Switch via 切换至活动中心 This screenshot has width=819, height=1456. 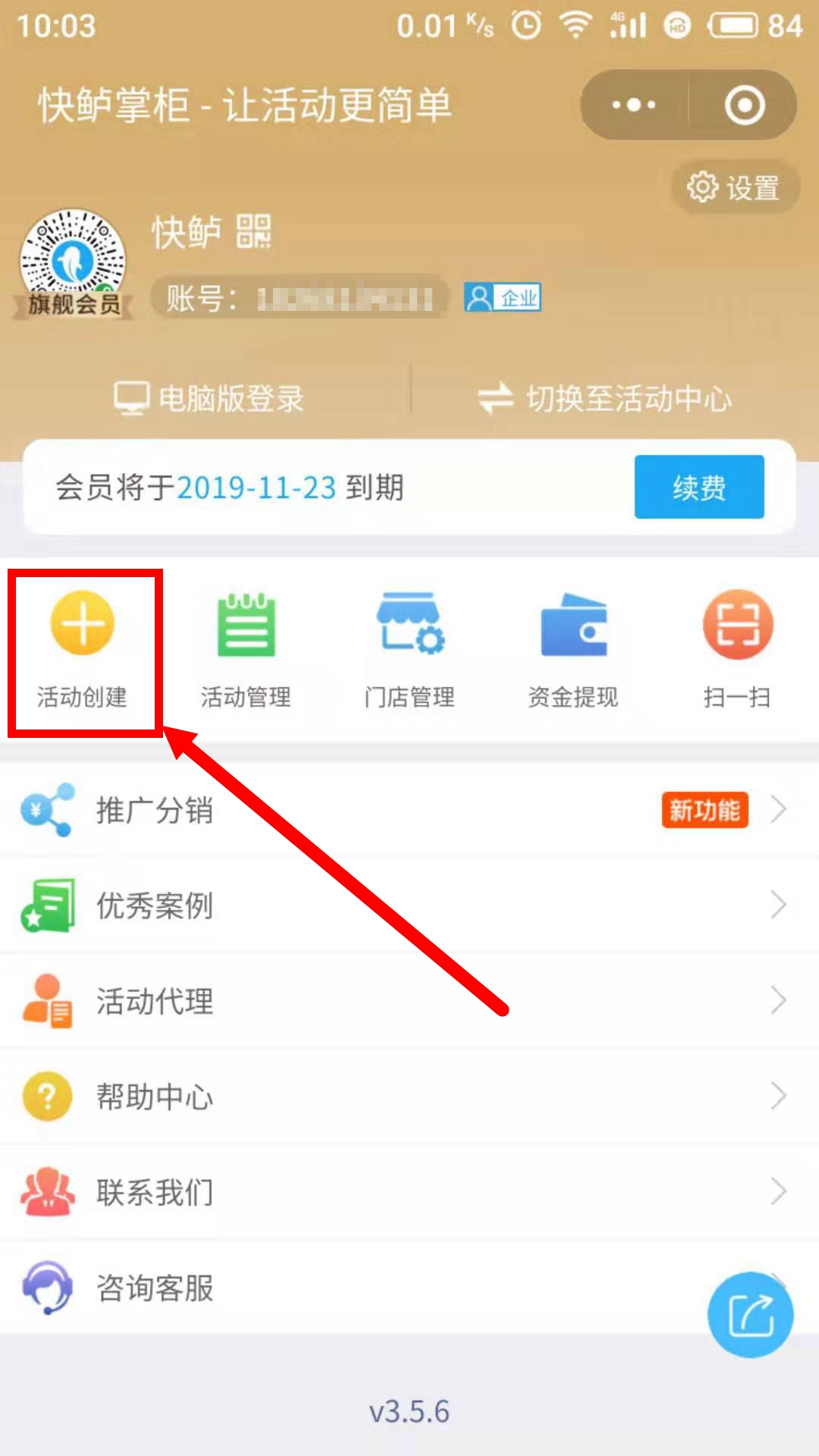[604, 398]
